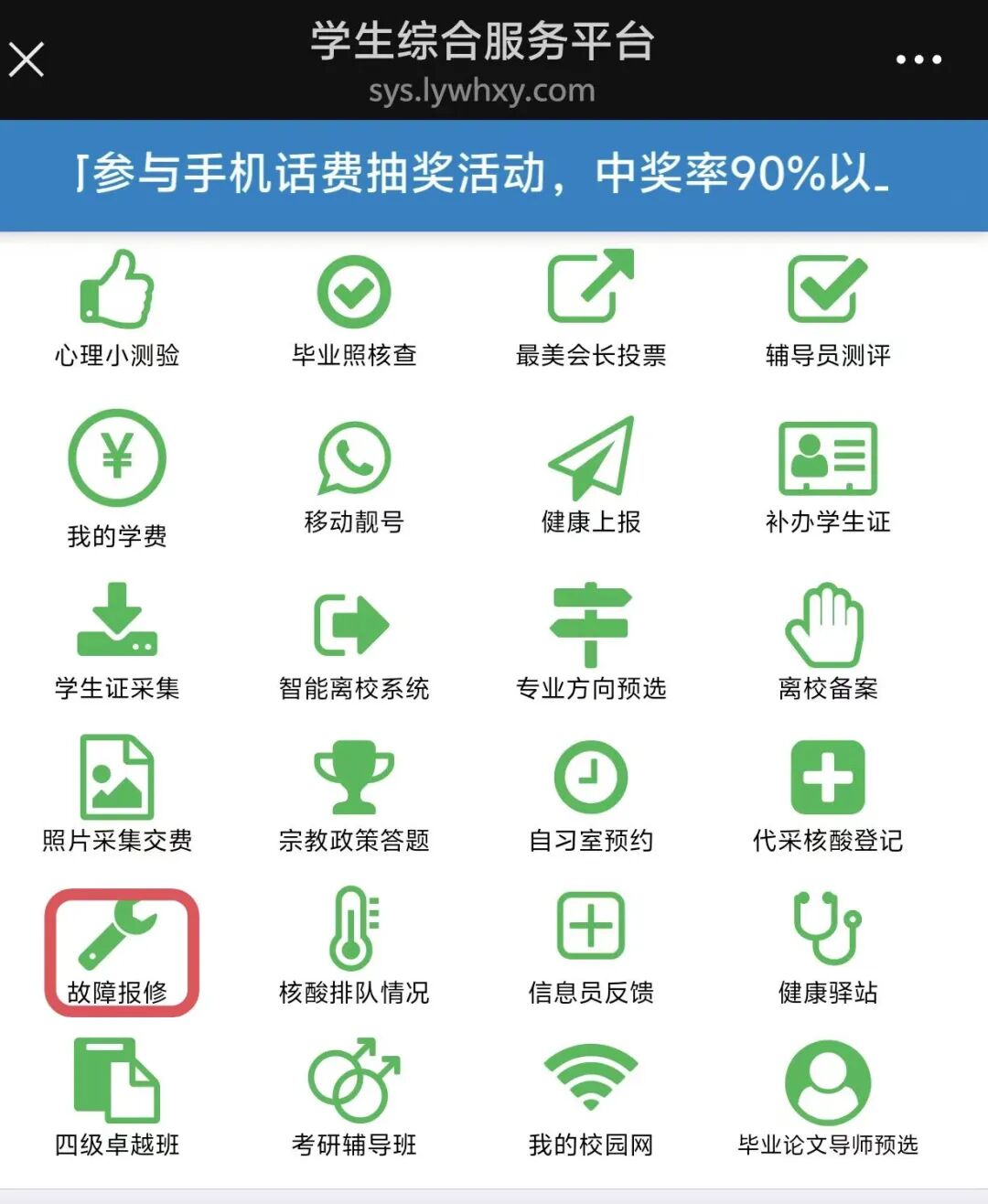Open 自习室预约 study room booking

591,794
